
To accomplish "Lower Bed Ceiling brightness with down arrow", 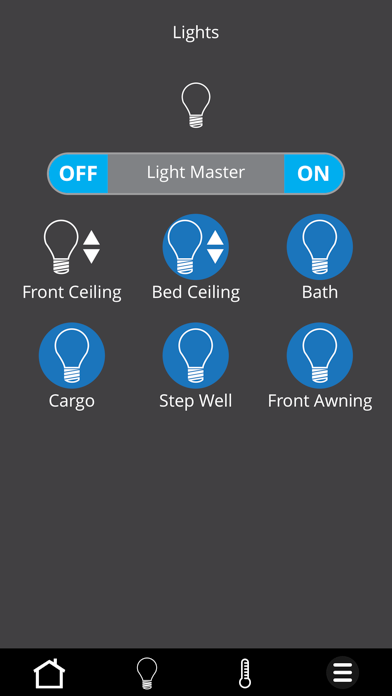I will [215, 256].
